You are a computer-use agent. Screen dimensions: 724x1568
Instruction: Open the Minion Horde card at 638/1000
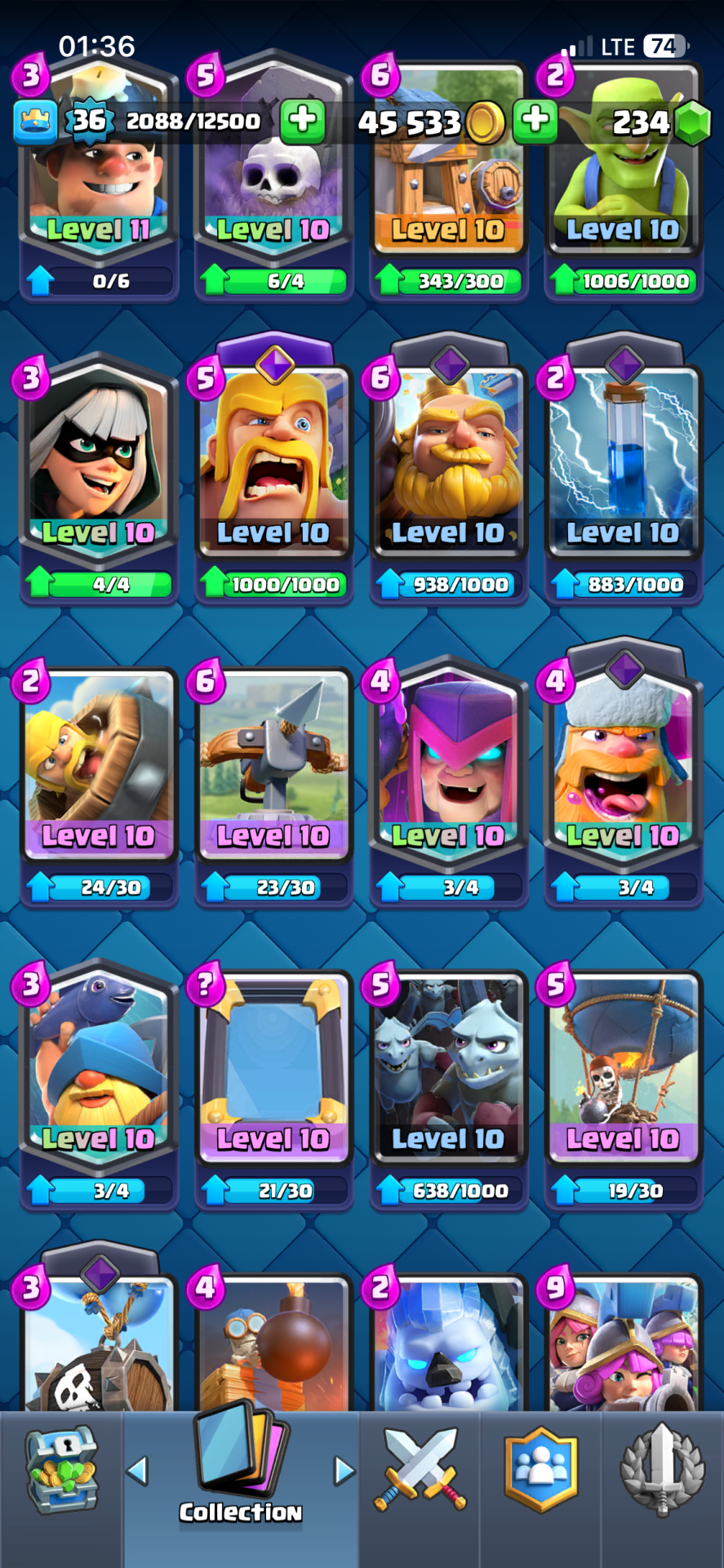tap(448, 1070)
